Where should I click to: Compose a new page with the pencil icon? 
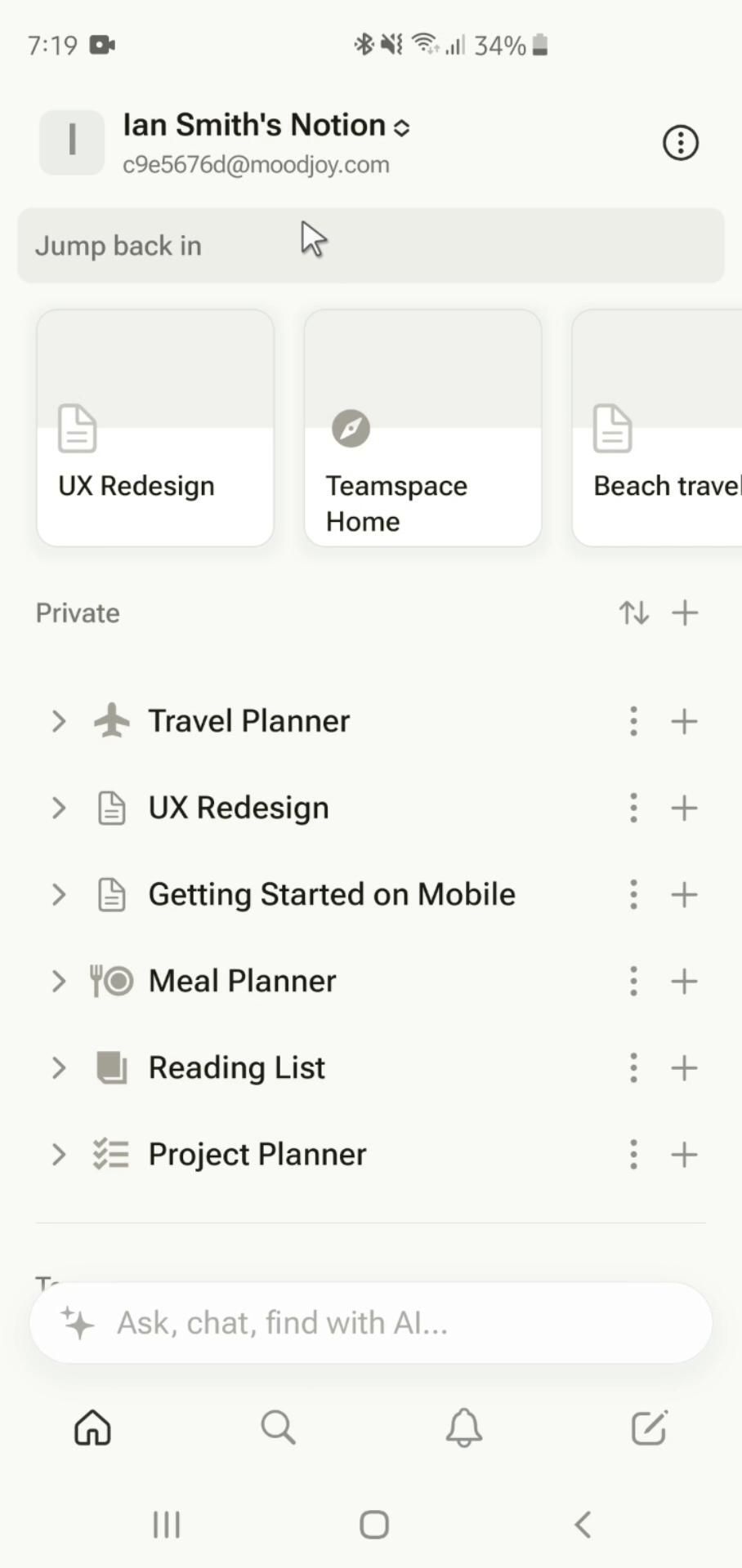click(x=649, y=1428)
